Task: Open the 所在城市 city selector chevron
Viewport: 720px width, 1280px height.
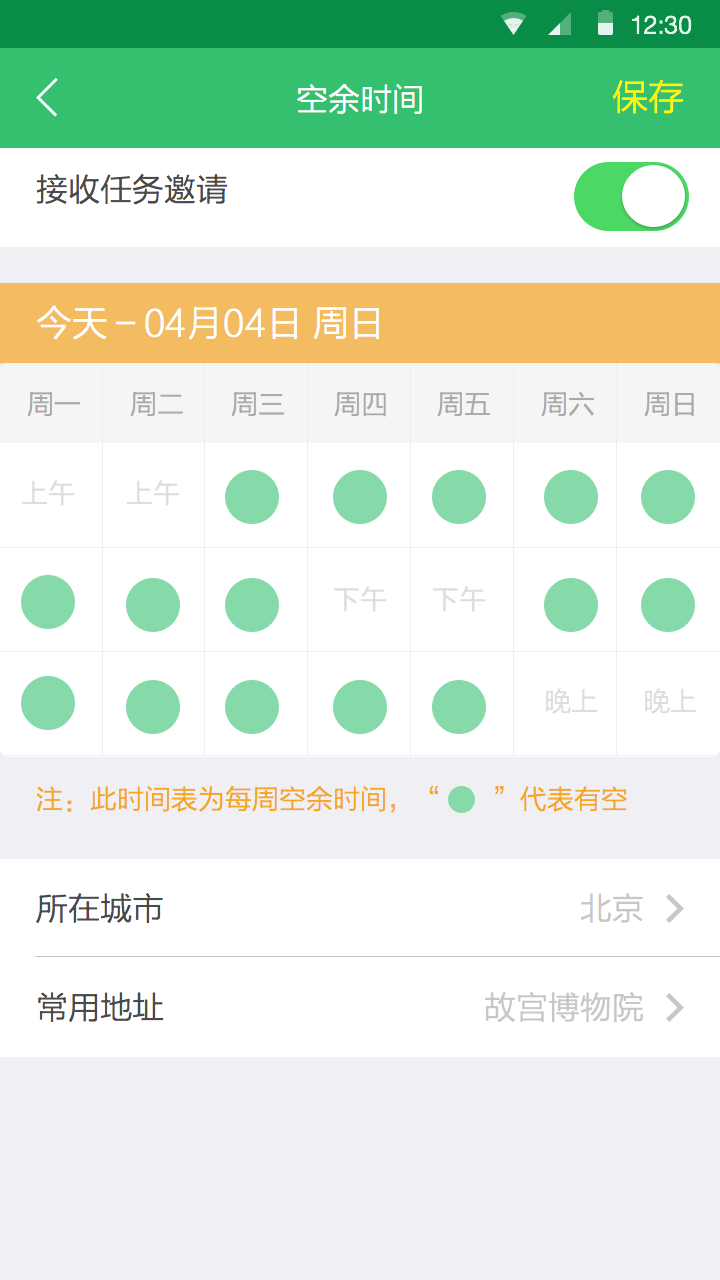Action: click(672, 908)
